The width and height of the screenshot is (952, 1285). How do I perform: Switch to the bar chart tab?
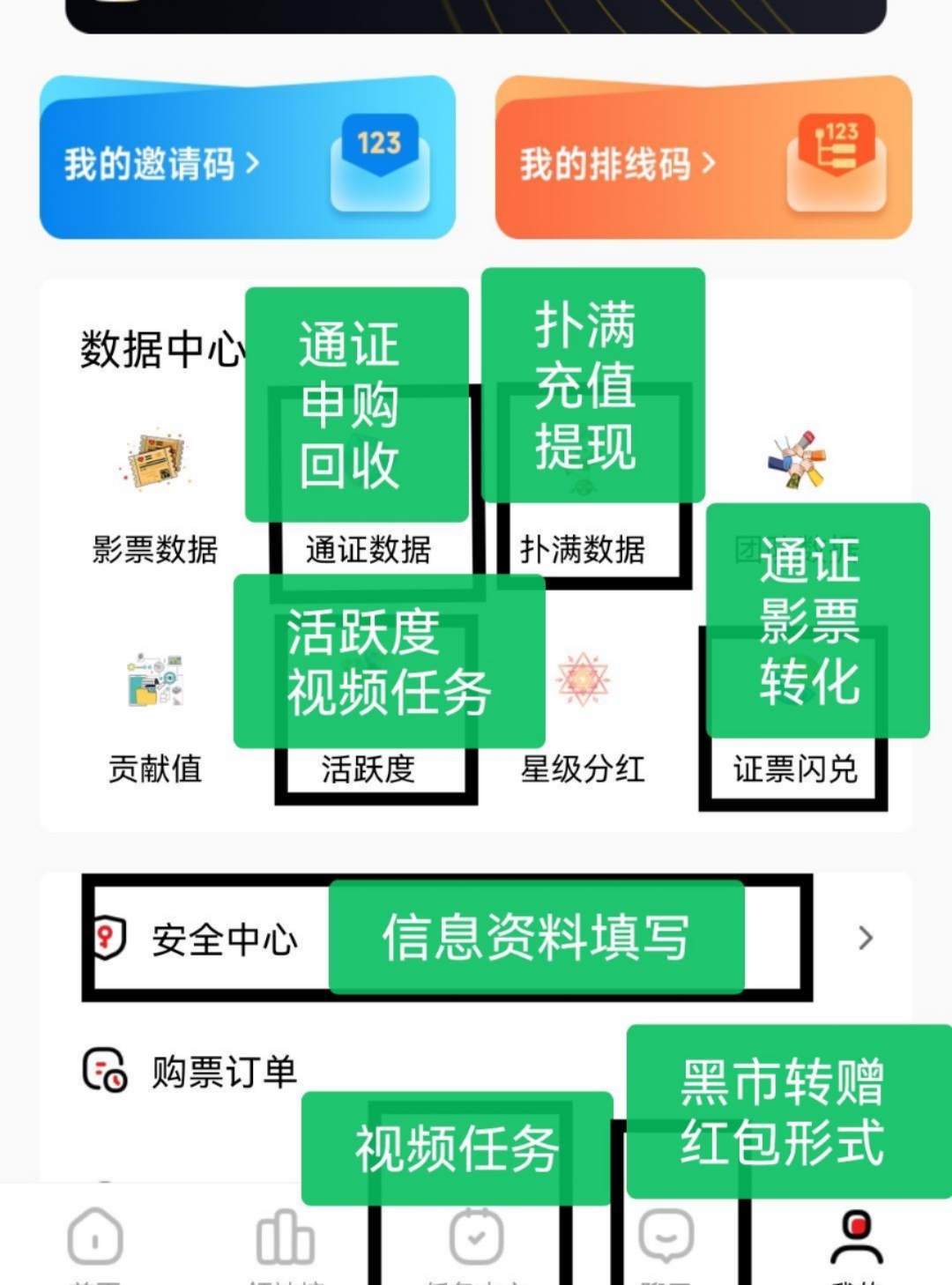[x=284, y=1238]
